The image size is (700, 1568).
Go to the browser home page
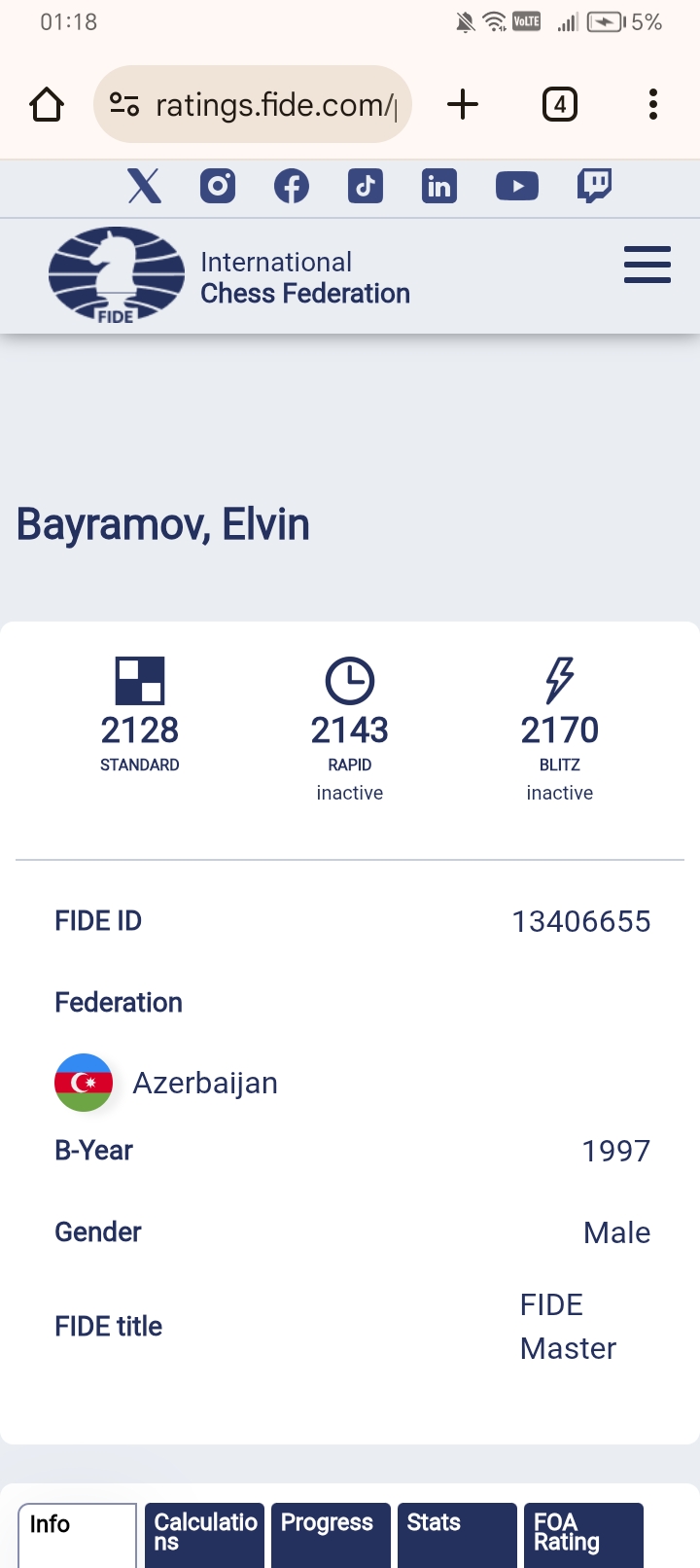47,104
